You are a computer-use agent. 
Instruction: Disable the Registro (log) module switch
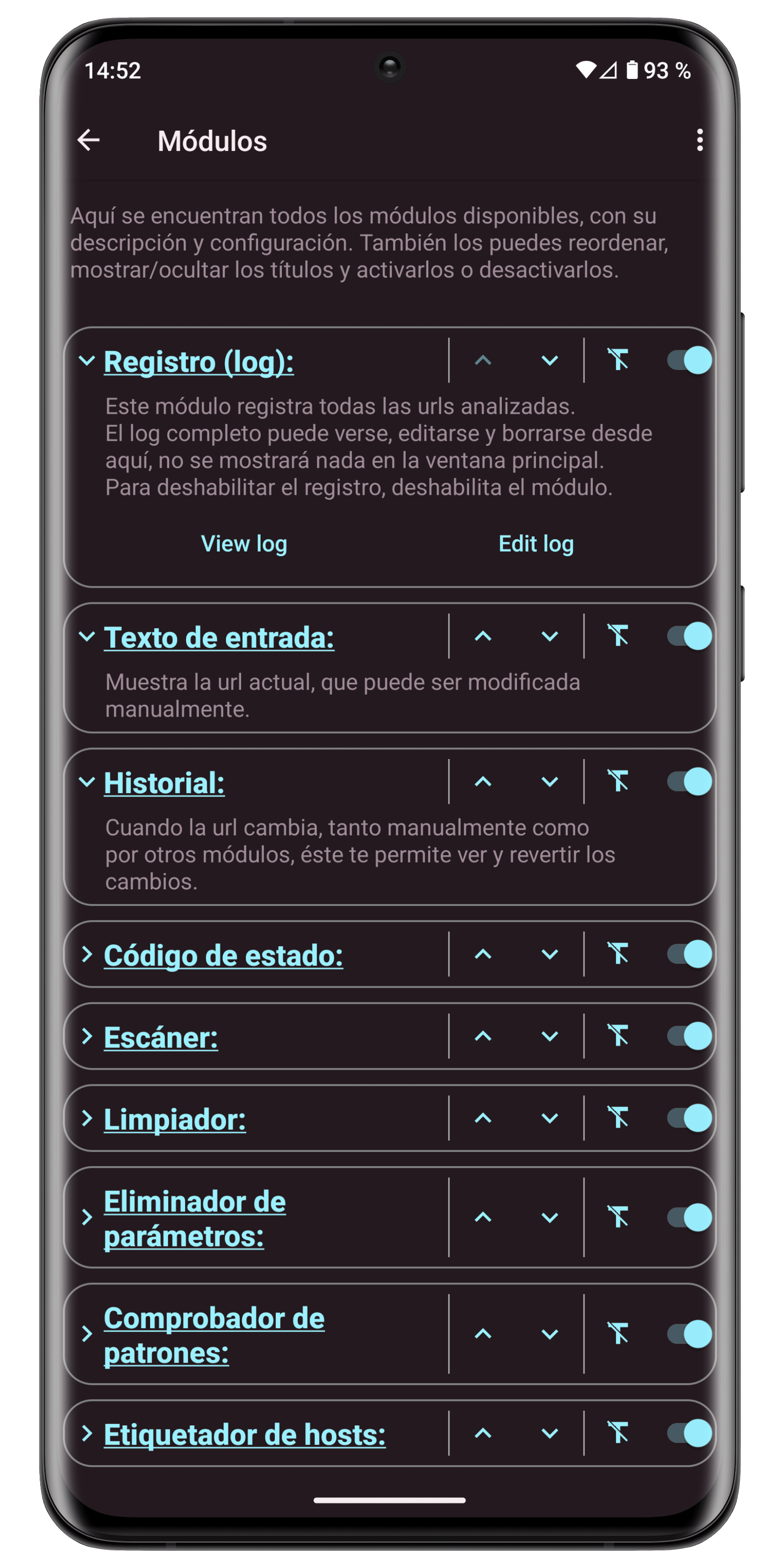[689, 360]
